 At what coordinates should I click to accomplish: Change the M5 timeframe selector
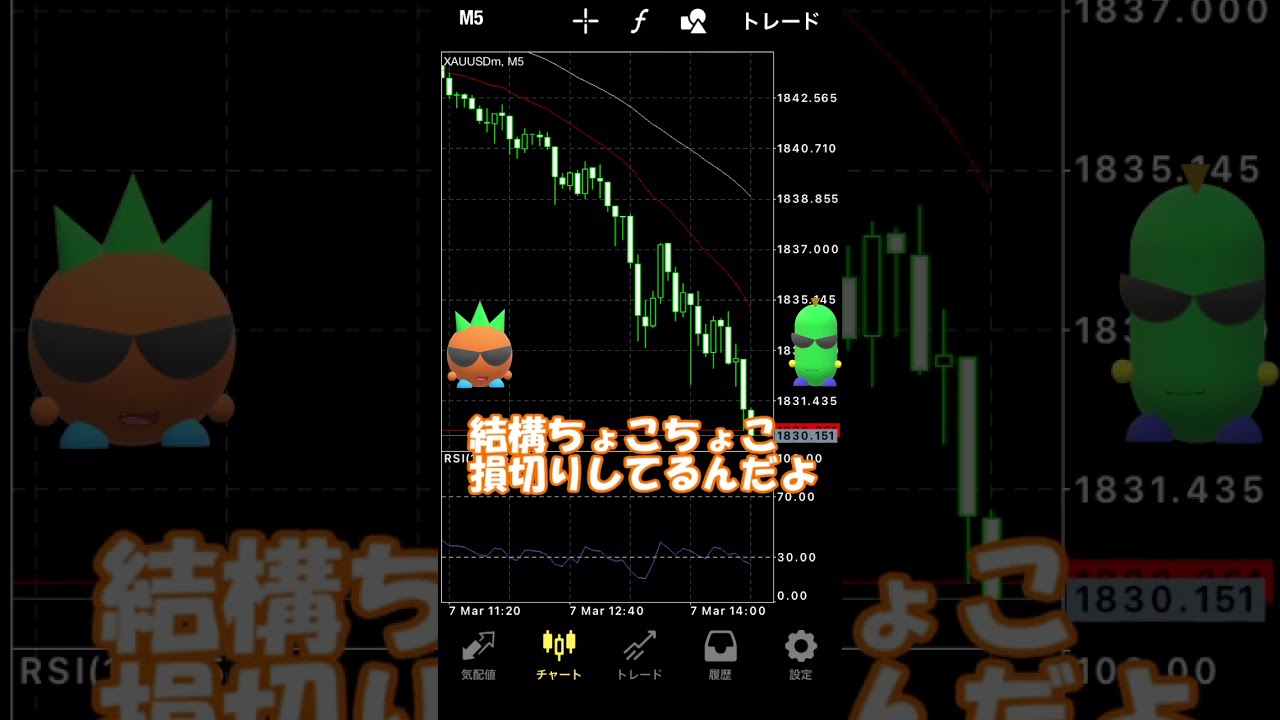pyautogui.click(x=471, y=19)
